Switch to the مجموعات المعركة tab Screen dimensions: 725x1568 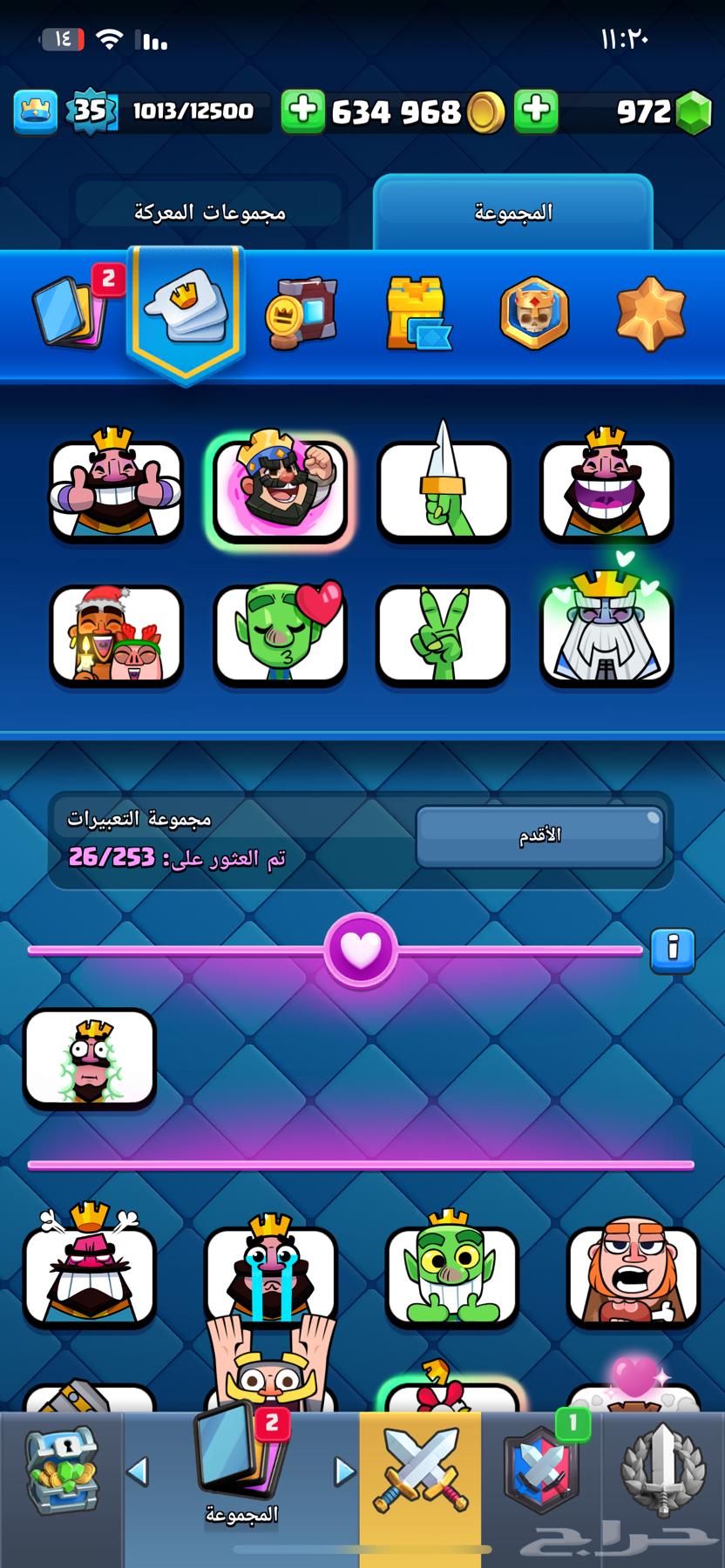pyautogui.click(x=209, y=212)
